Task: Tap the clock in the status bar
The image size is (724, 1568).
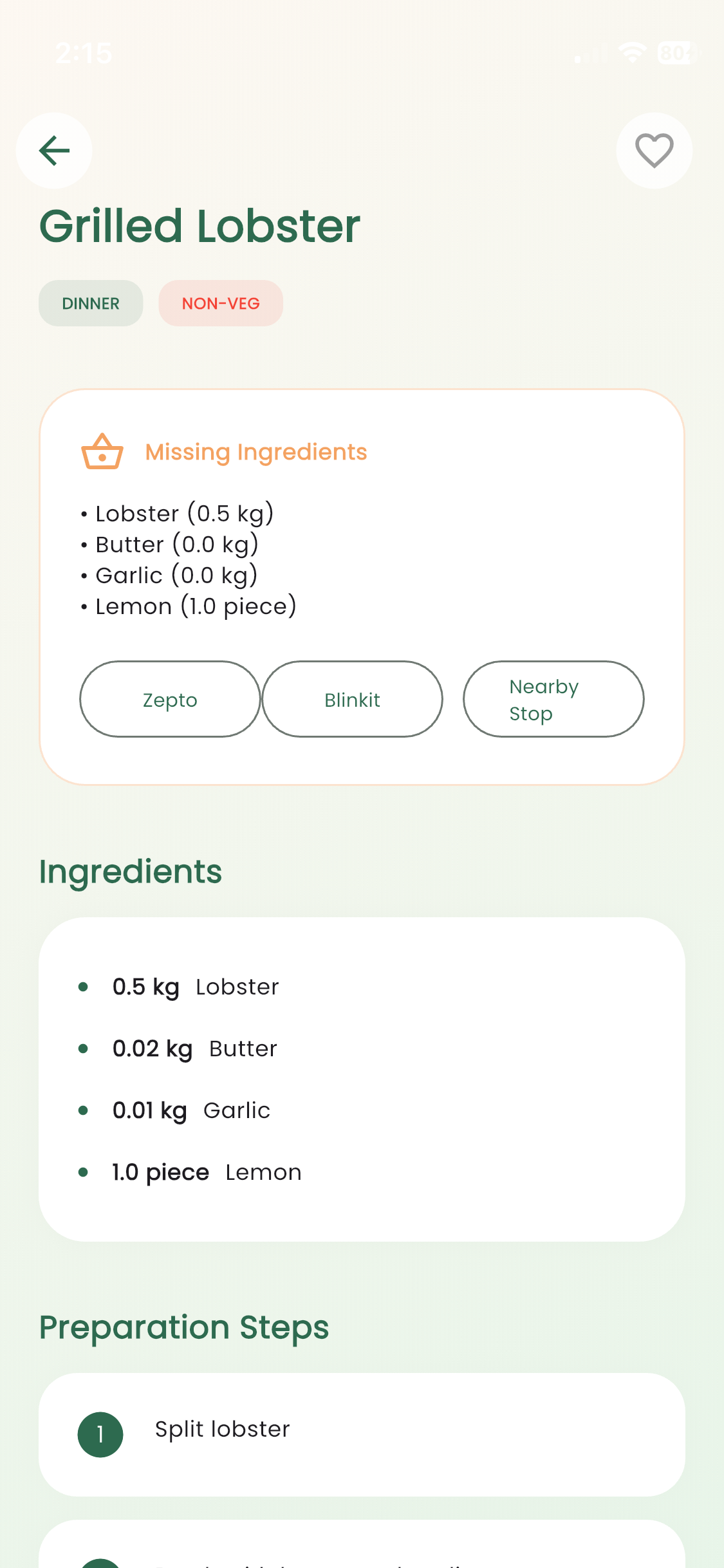Action: click(x=84, y=54)
